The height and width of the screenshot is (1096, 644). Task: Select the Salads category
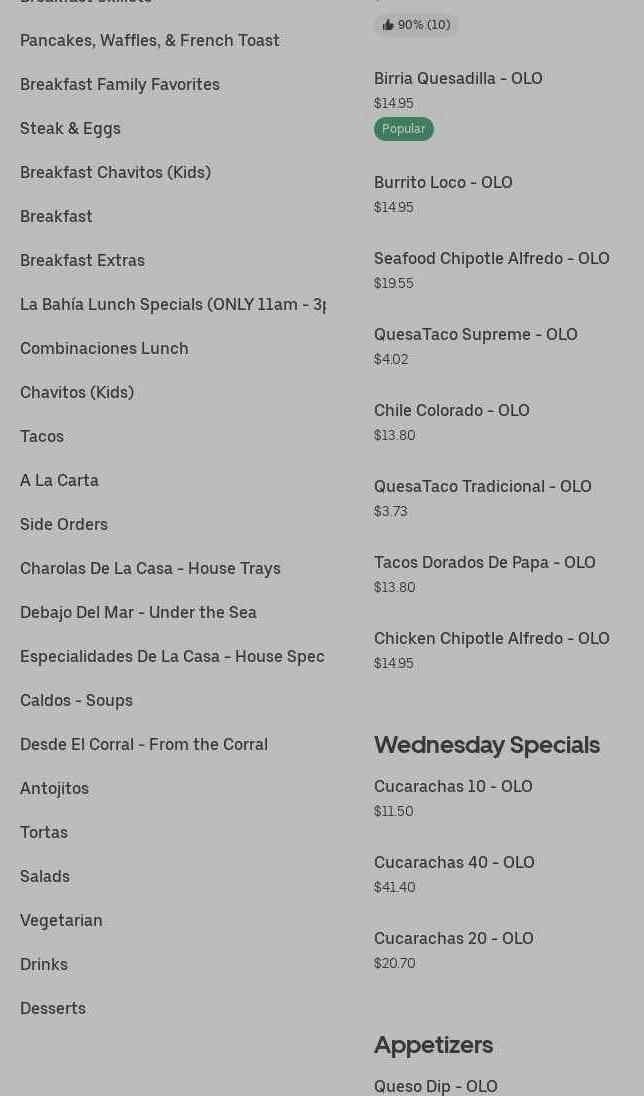pos(45,876)
